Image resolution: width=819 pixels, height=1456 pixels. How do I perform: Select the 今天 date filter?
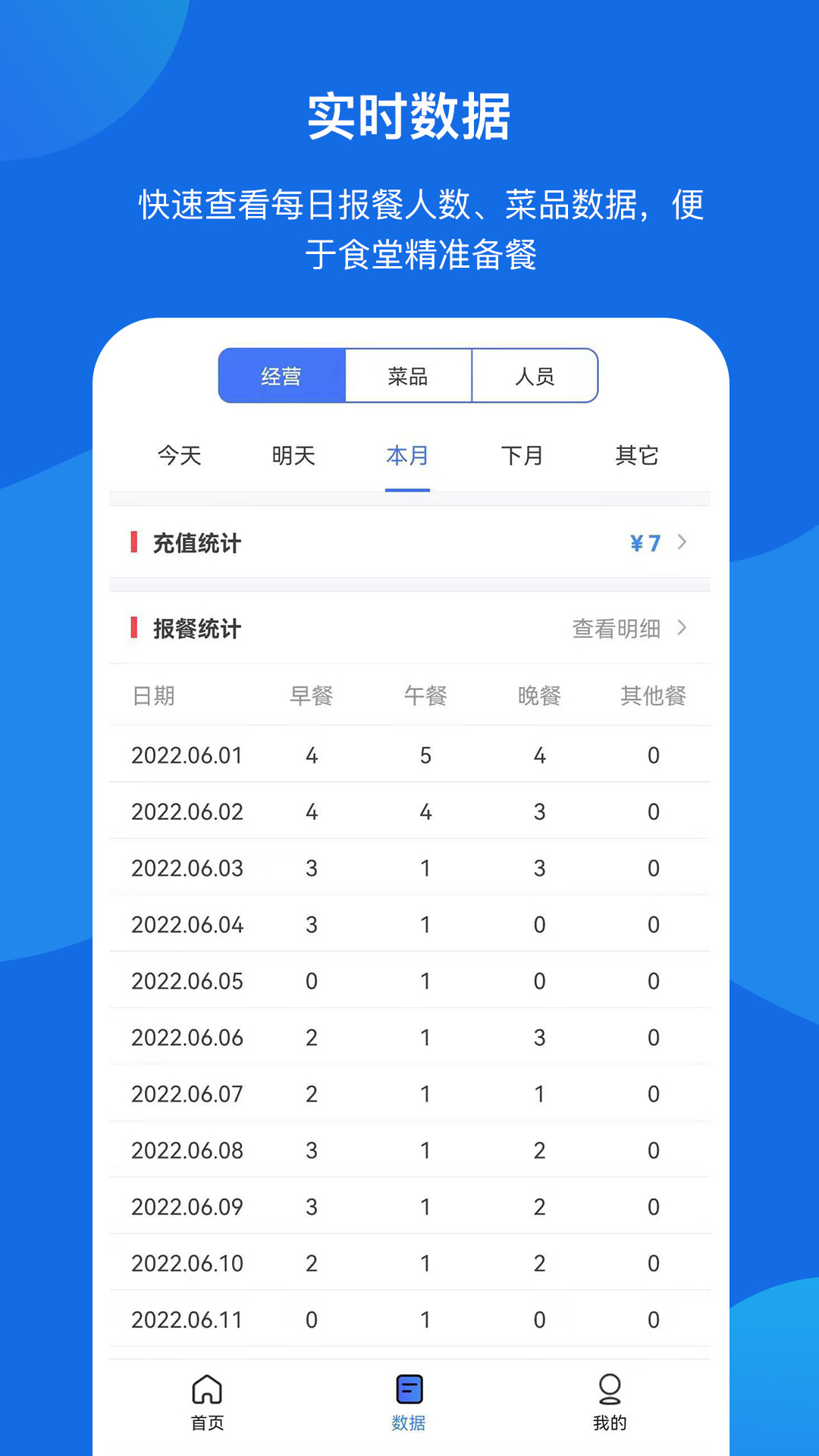[177, 456]
